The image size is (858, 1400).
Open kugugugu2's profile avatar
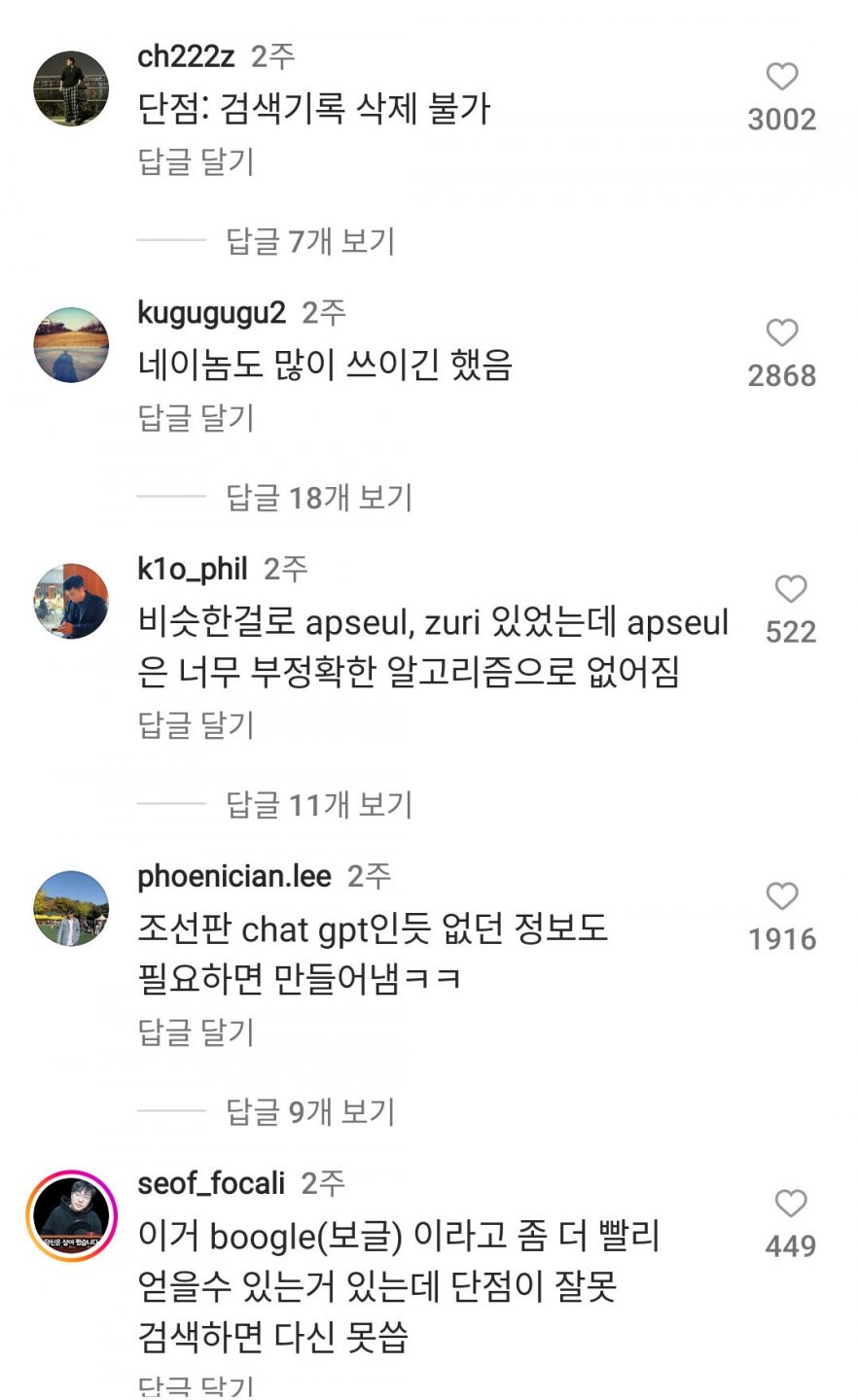point(71,345)
